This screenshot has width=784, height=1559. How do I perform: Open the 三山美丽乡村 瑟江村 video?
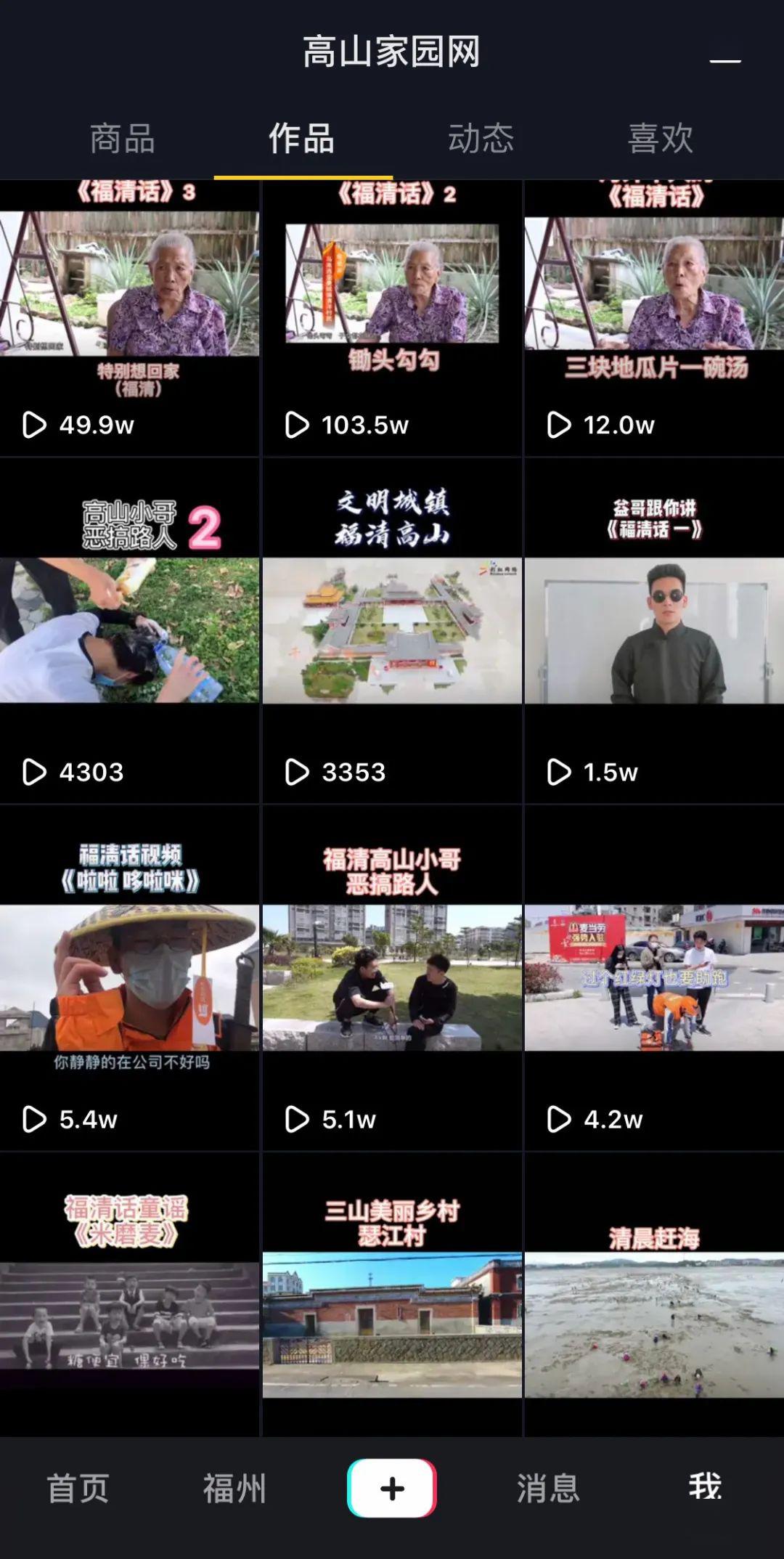point(392,1295)
